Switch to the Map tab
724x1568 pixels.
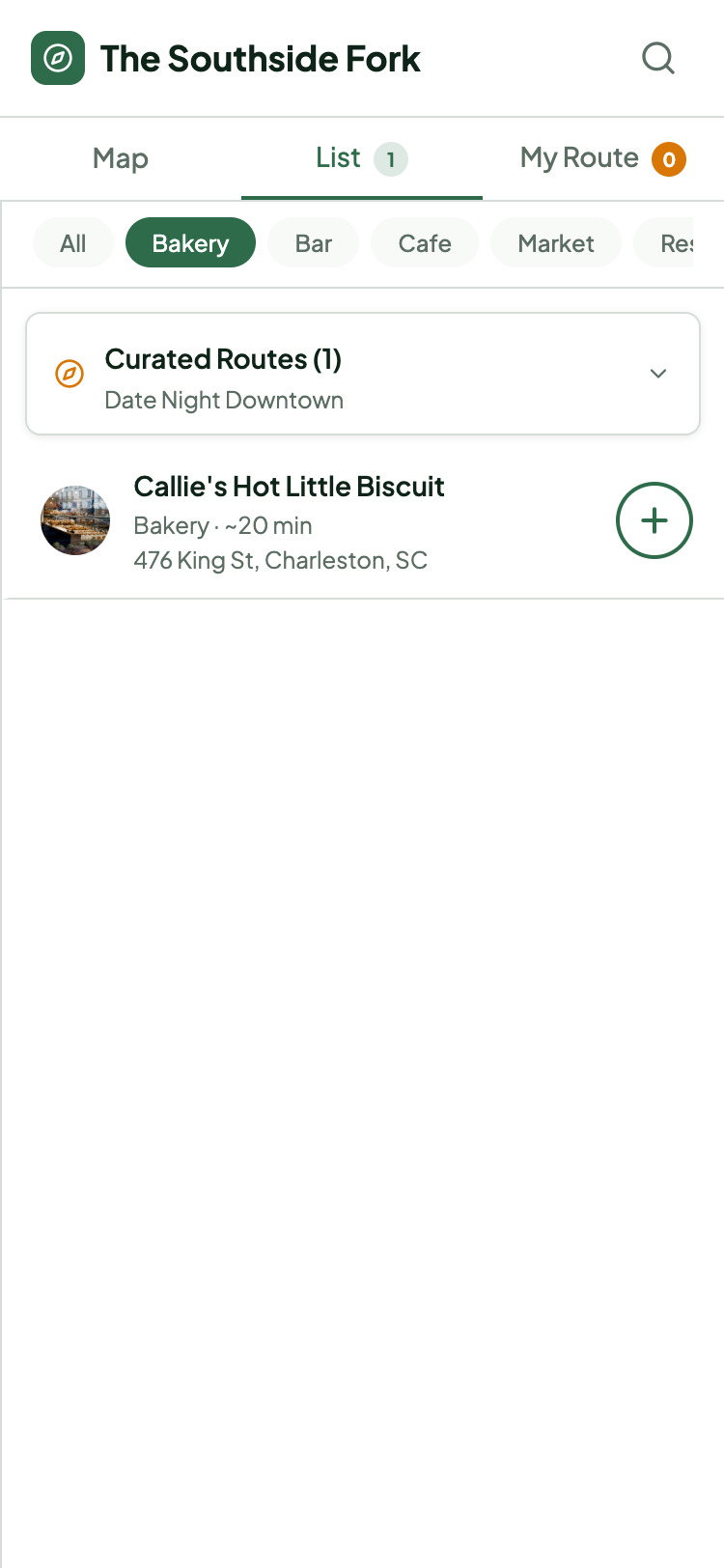[x=120, y=158]
